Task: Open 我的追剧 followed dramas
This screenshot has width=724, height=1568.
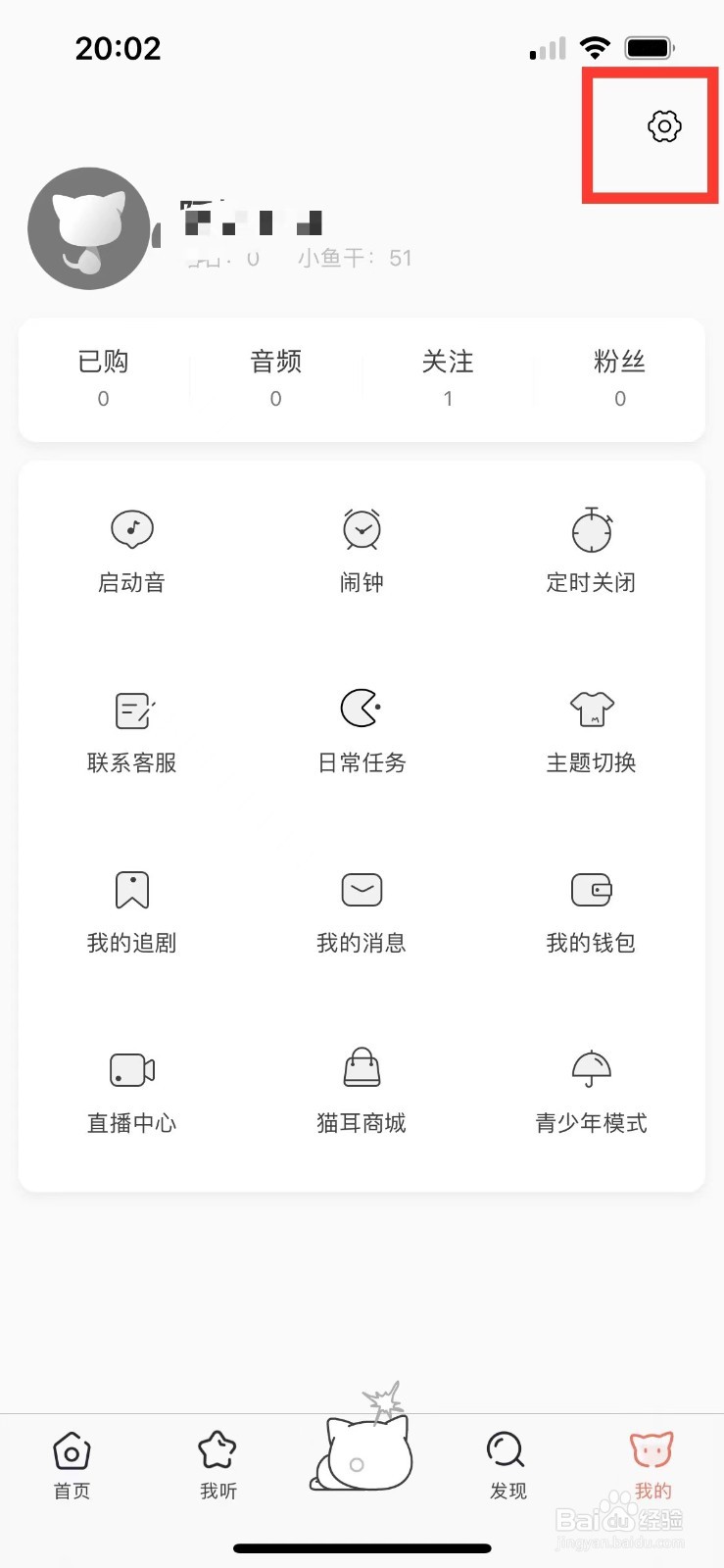Action: tap(132, 911)
